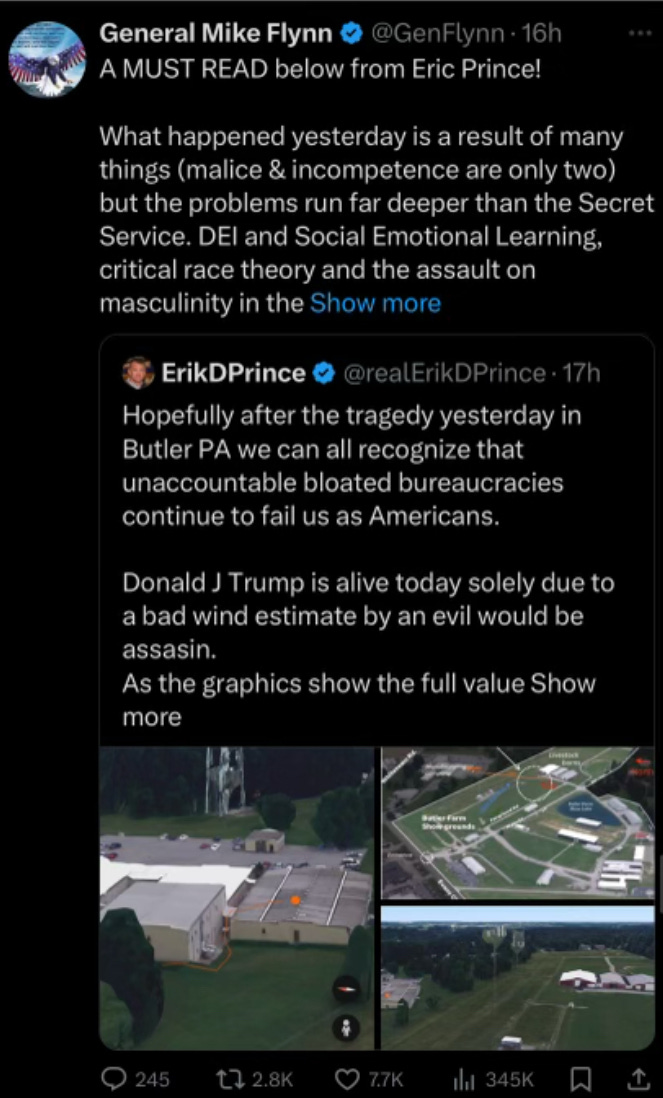View the aerial field photo image
The height and width of the screenshot is (1098, 663).
[518, 978]
